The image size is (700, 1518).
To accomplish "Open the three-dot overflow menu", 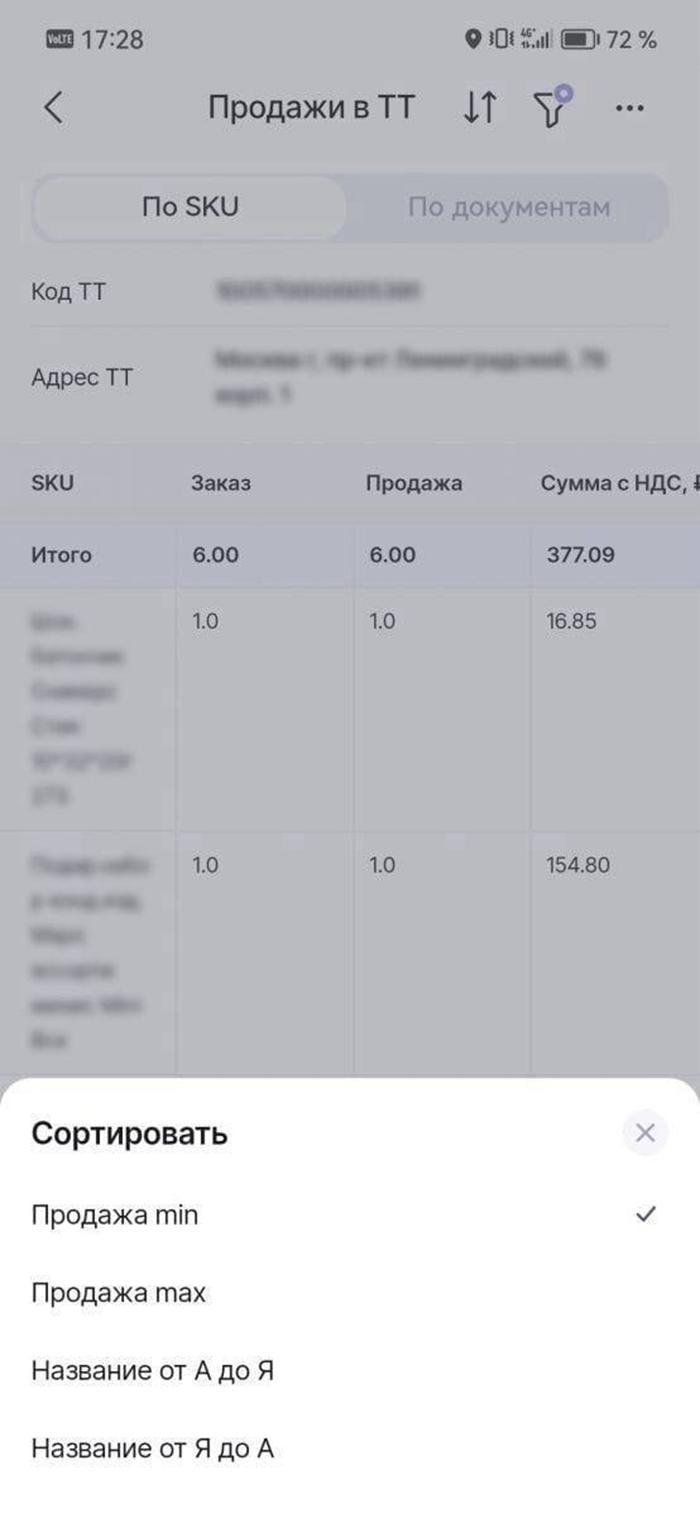I will (629, 108).
